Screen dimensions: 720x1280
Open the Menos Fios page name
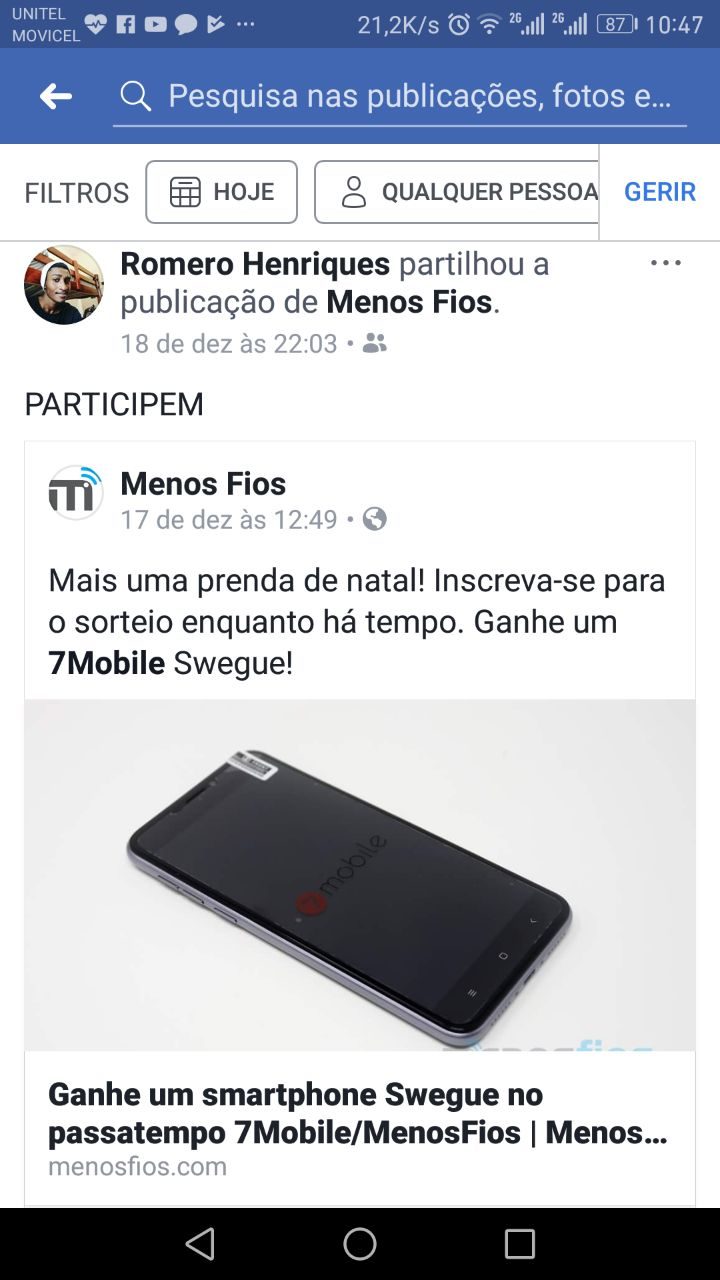203,484
